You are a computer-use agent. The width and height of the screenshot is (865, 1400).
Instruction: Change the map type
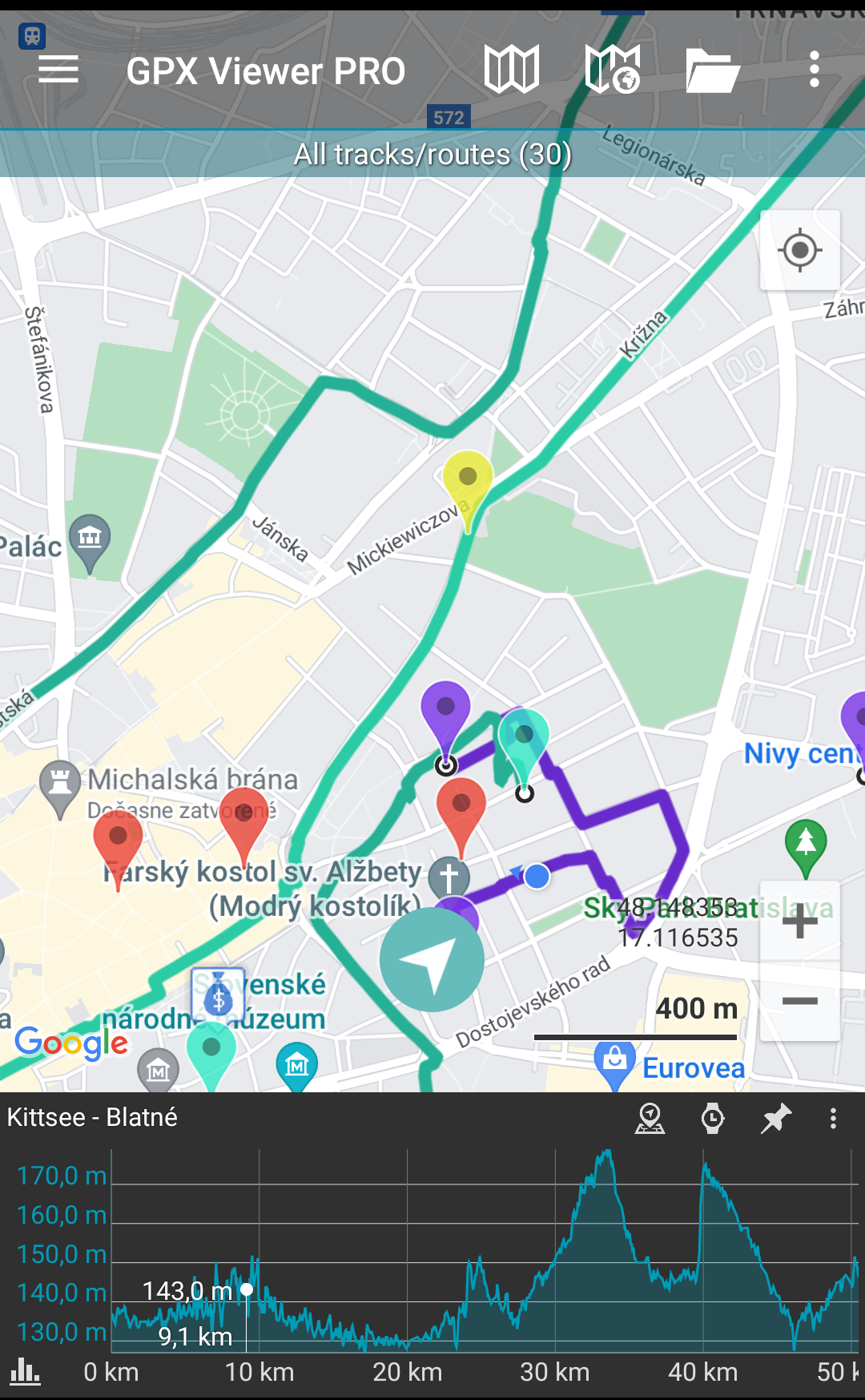pyautogui.click(x=511, y=70)
